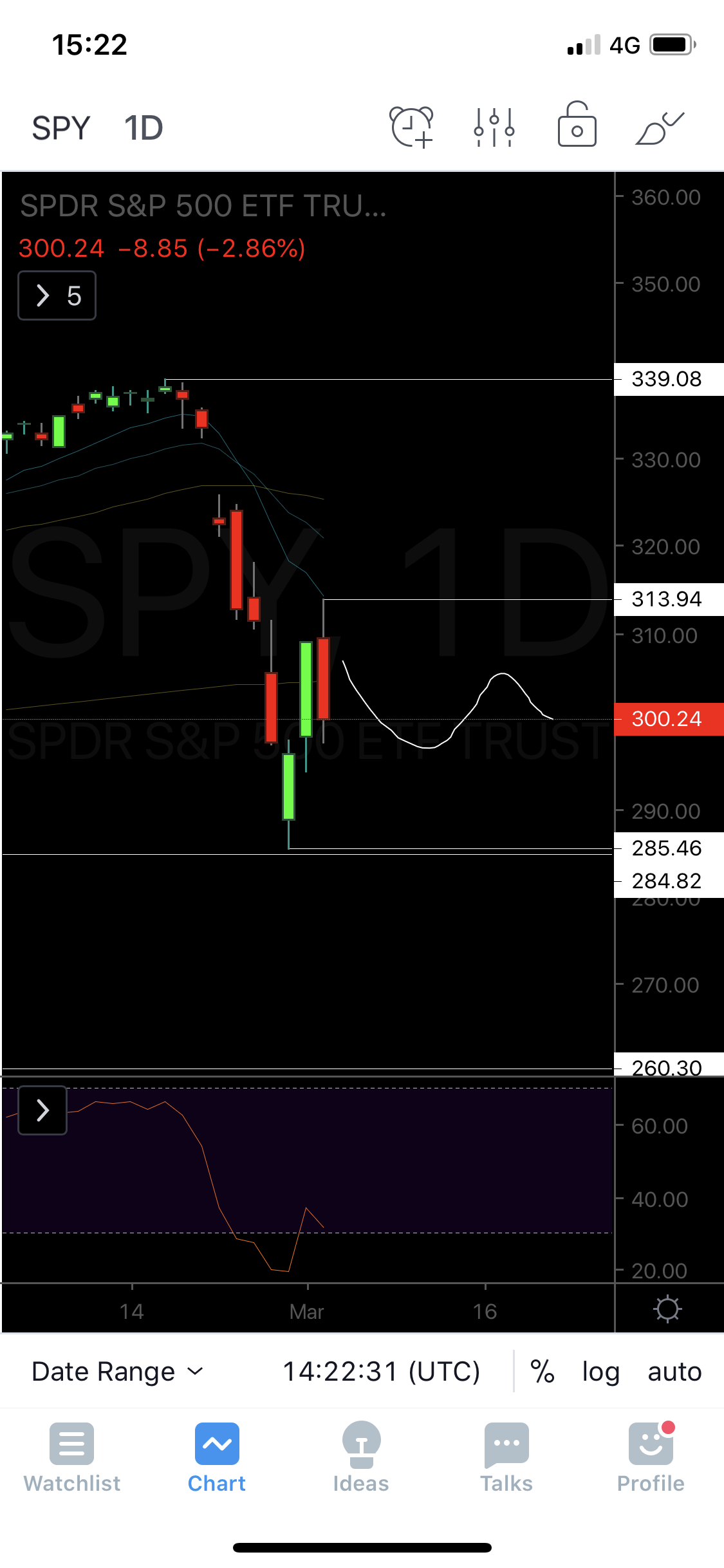Viewport: 724px width, 1568px height.
Task: Open the indicators and settings sliders icon
Action: point(494,127)
